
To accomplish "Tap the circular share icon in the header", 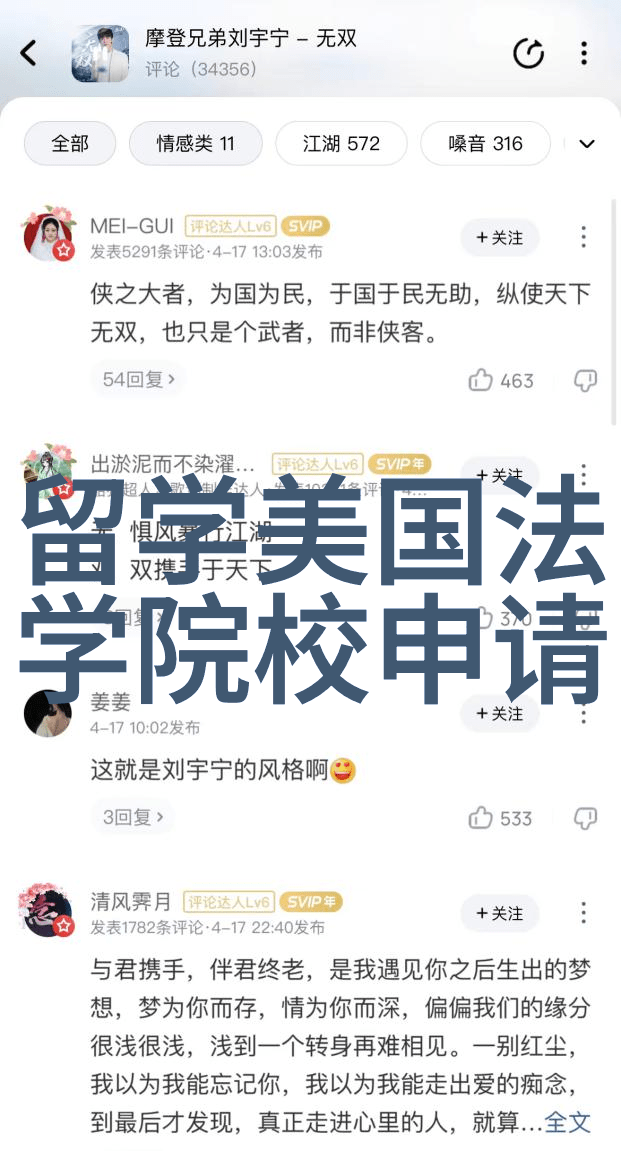I will (x=528, y=54).
